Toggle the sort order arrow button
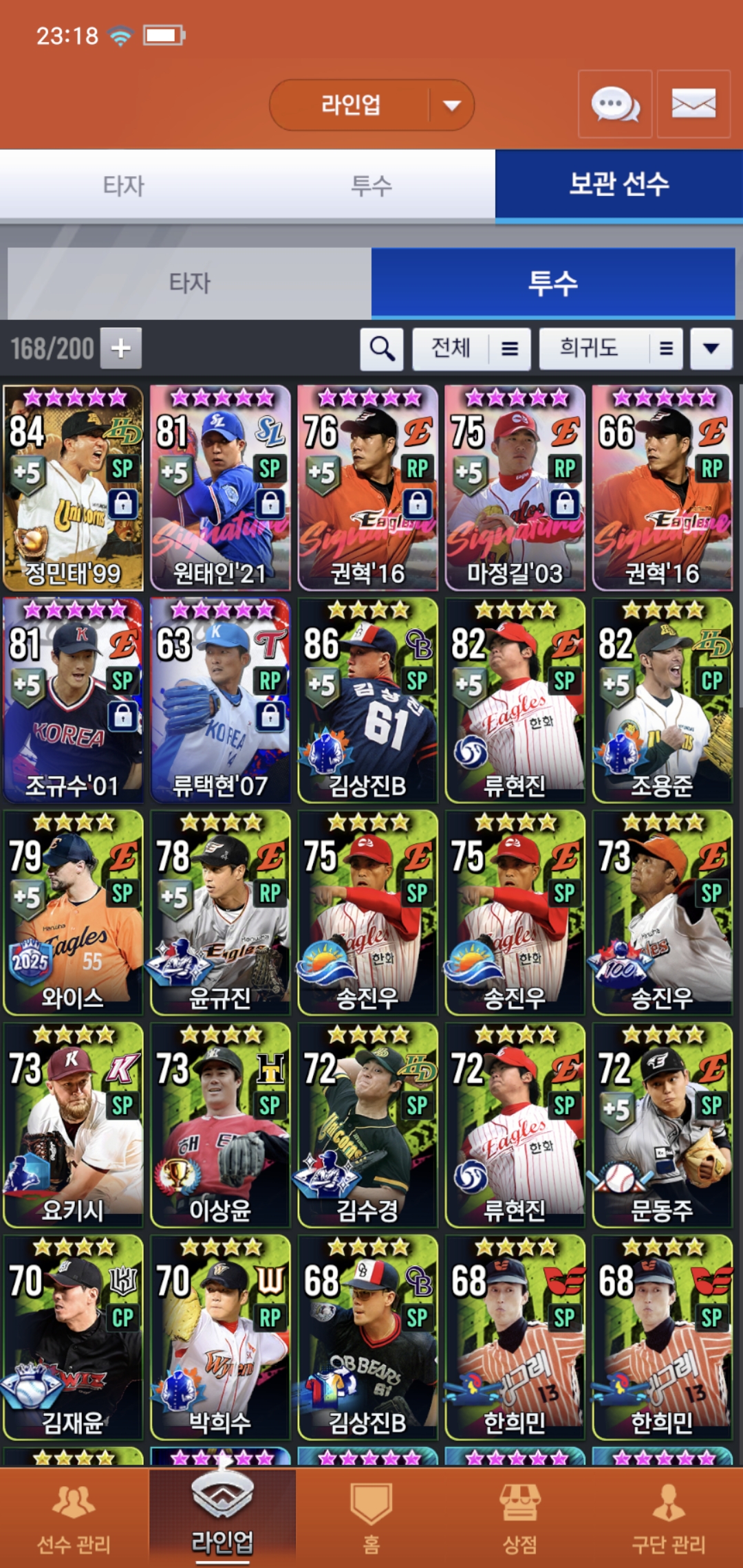Viewport: 743px width, 1568px height. [x=711, y=349]
